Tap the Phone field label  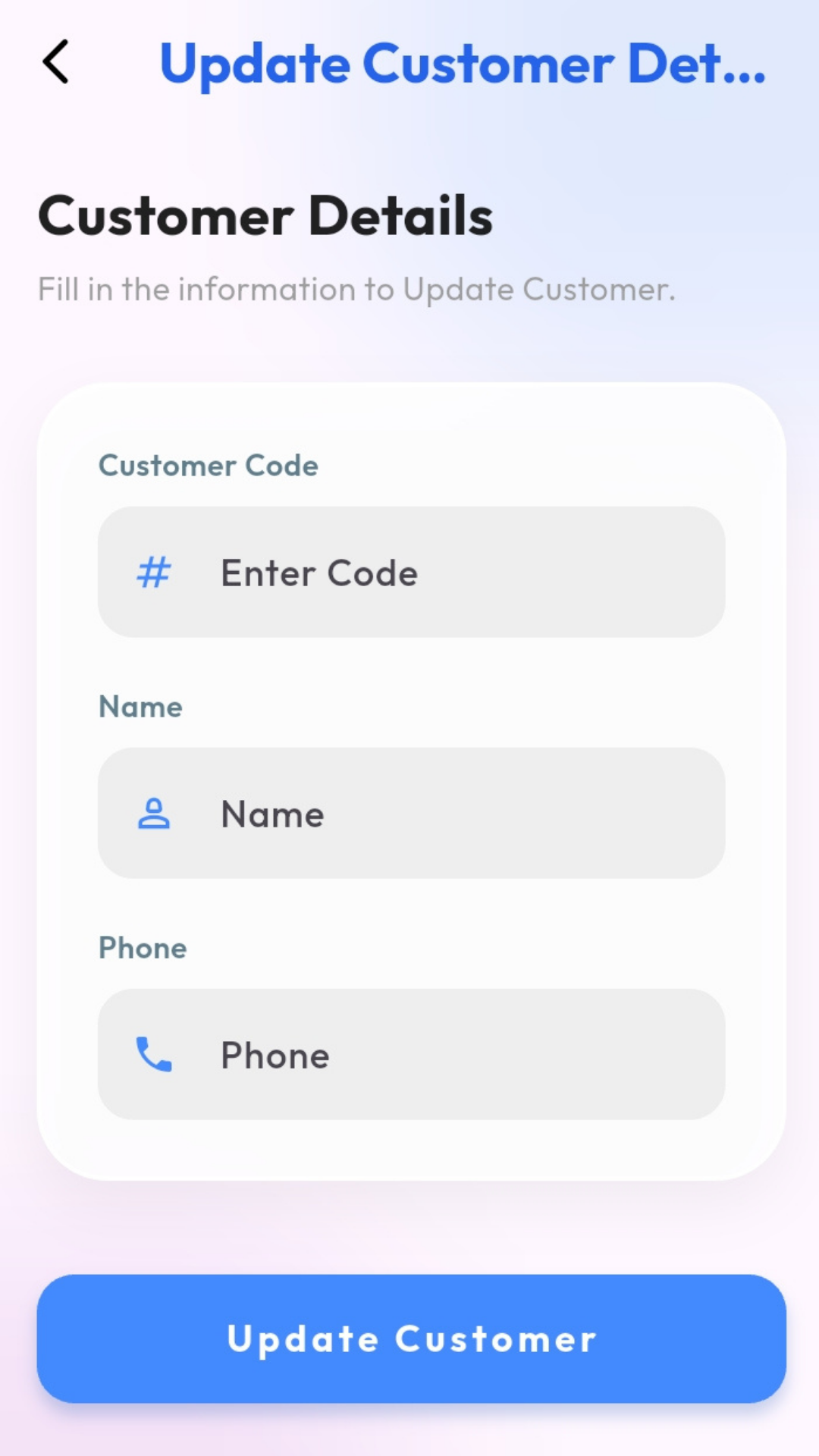coord(143,948)
